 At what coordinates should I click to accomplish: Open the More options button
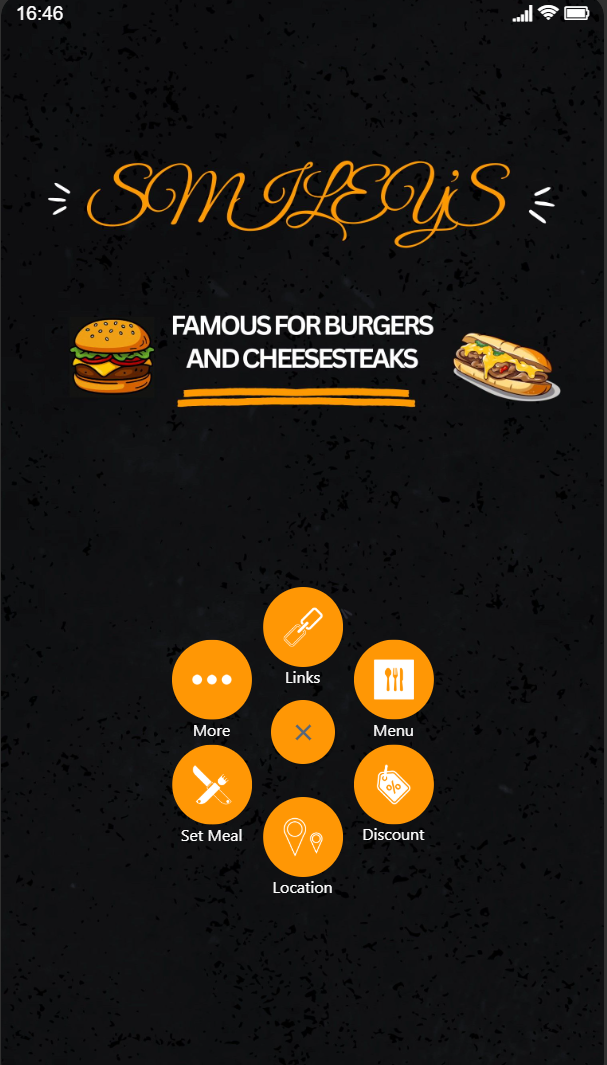[x=211, y=680]
